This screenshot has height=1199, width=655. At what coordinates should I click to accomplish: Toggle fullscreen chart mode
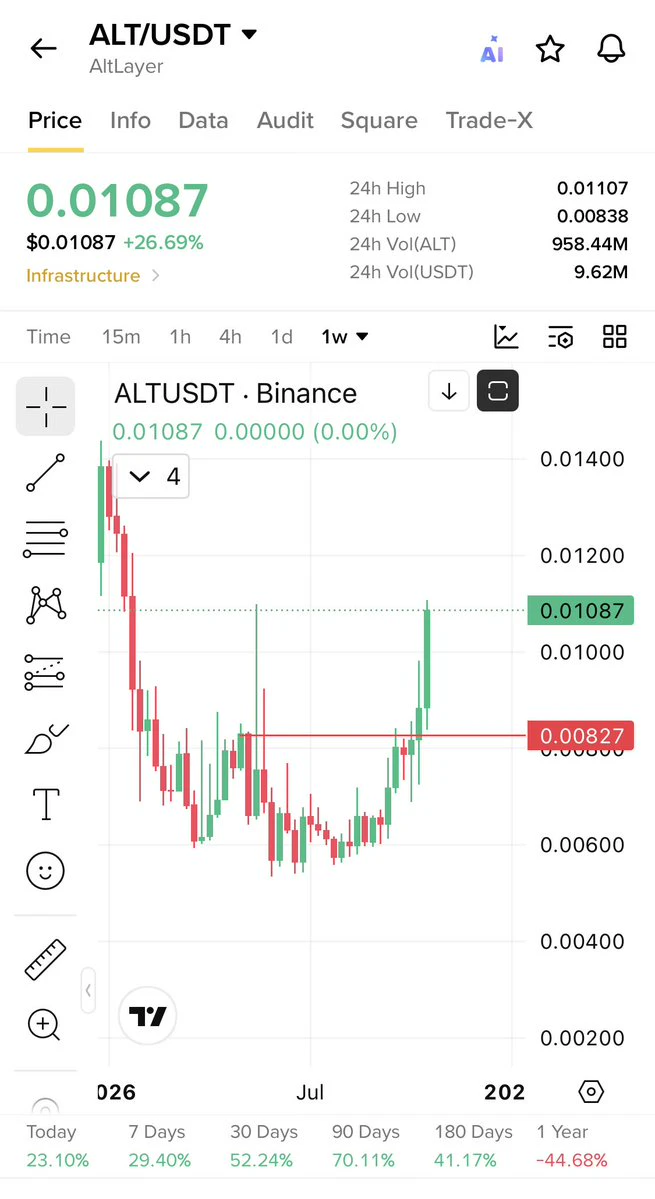pos(498,392)
